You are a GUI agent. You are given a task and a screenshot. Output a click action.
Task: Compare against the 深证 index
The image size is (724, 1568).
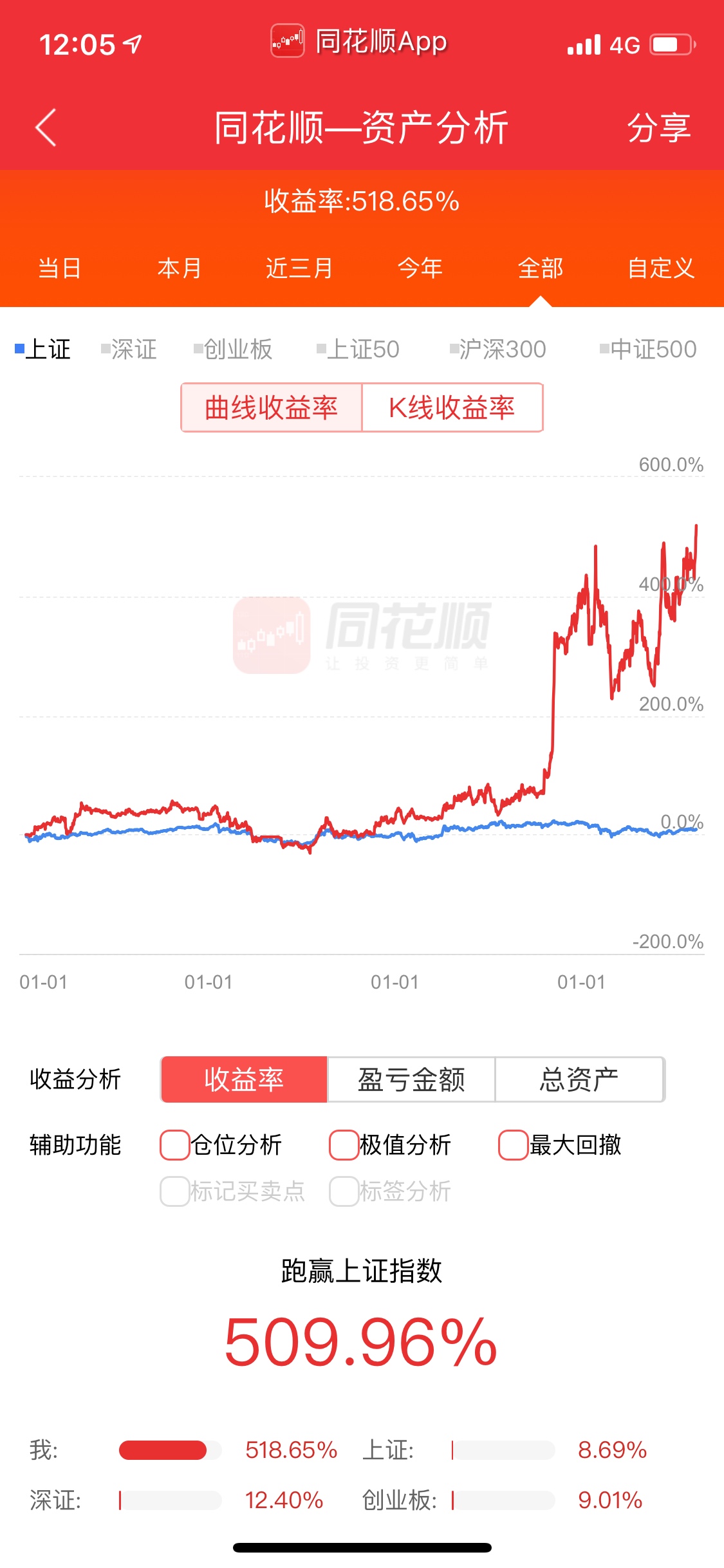pos(129,350)
